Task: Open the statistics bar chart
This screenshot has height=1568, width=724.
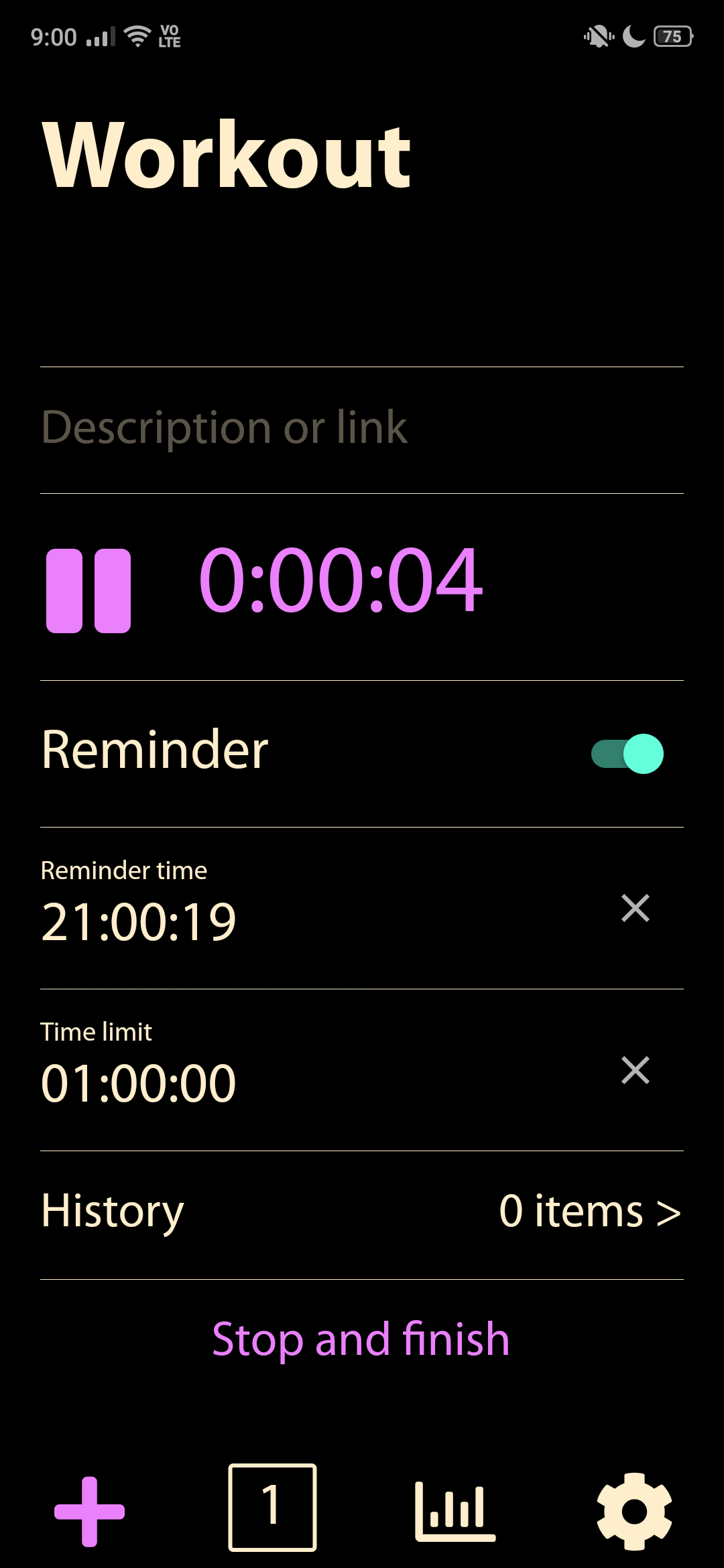Action: point(455,1512)
